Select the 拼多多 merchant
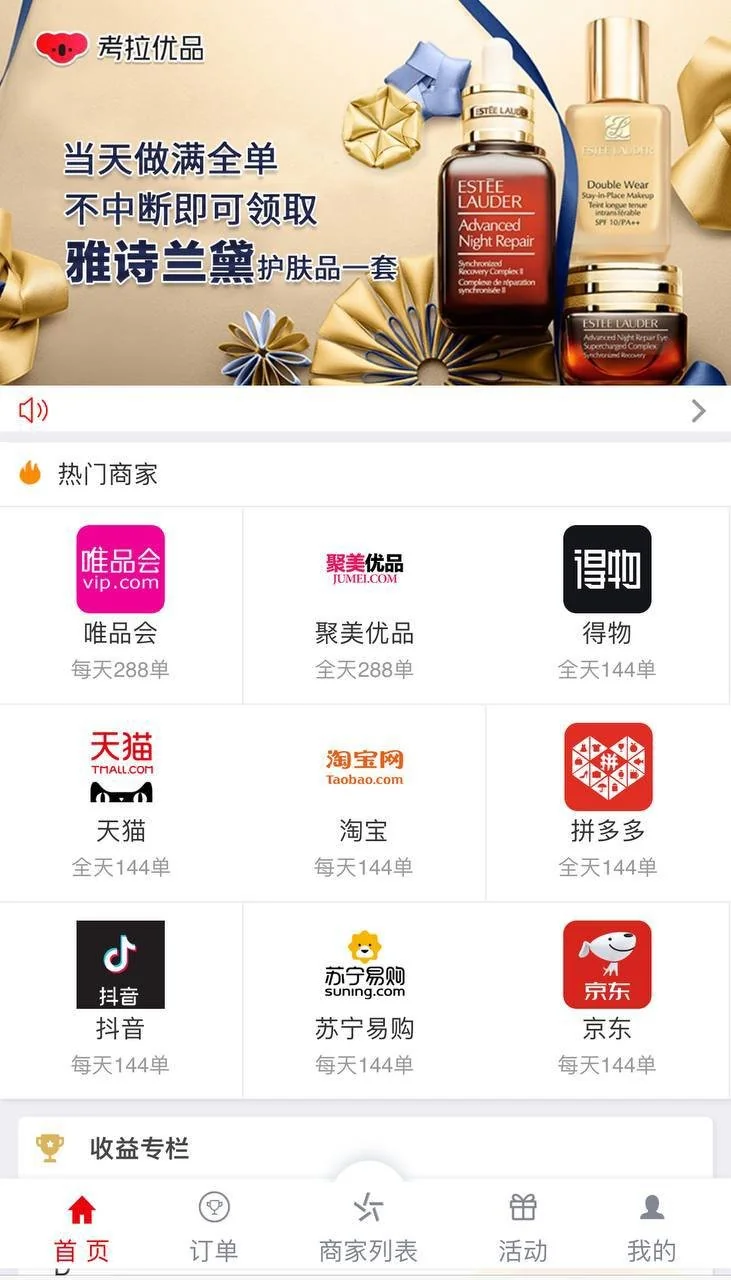The height and width of the screenshot is (1280, 731). (607, 801)
